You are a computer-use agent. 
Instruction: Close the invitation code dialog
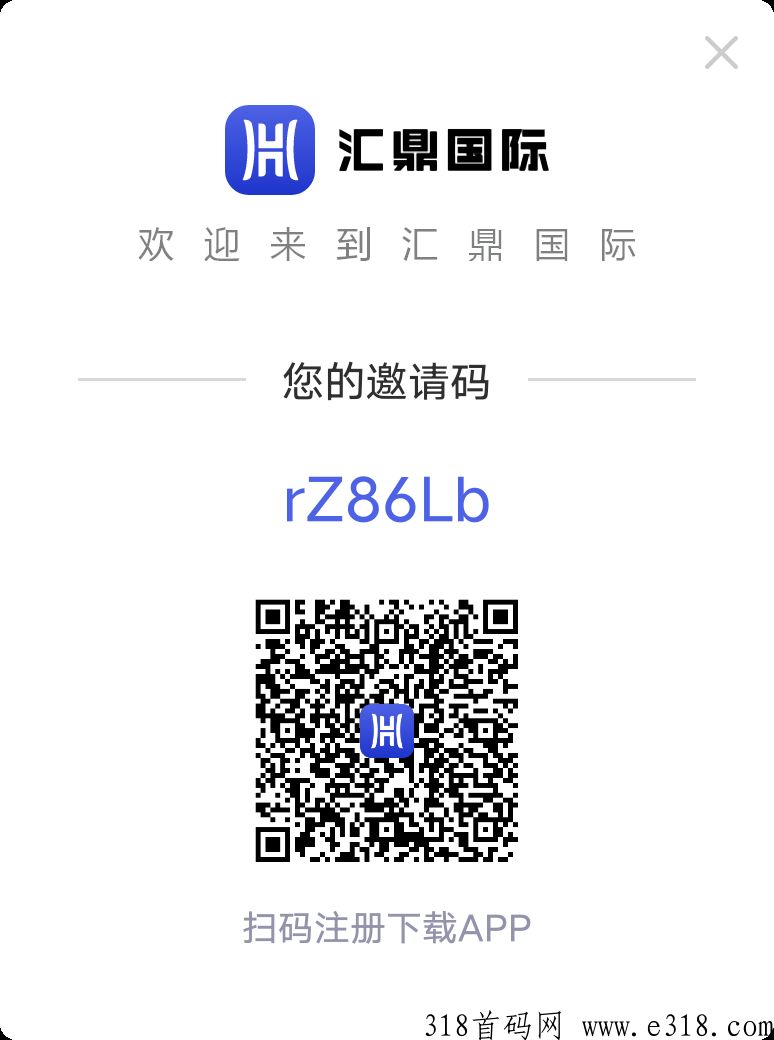point(721,53)
